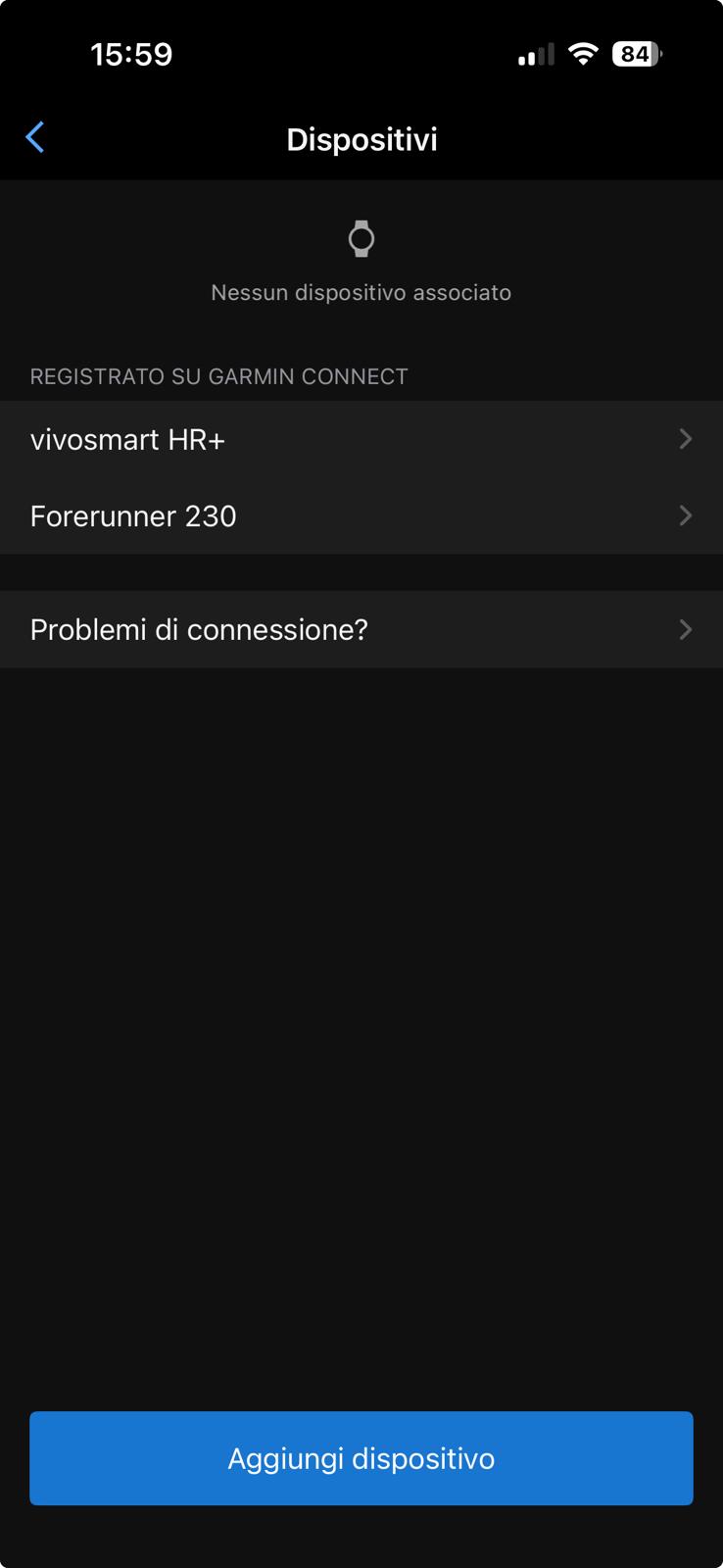Open Problemi di connessione? help
The image size is (723, 1568).
[361, 629]
